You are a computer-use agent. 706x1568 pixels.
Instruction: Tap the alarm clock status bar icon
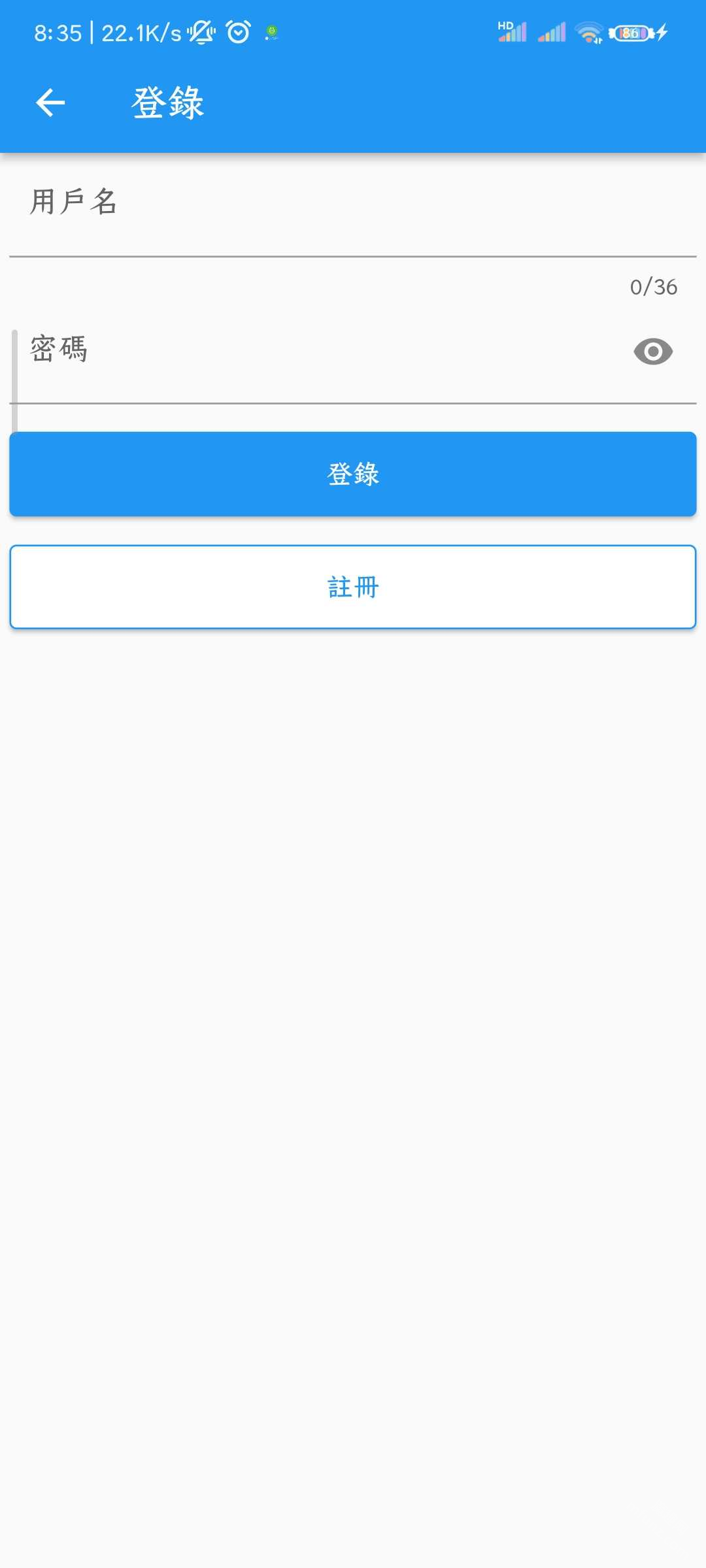click(x=237, y=31)
